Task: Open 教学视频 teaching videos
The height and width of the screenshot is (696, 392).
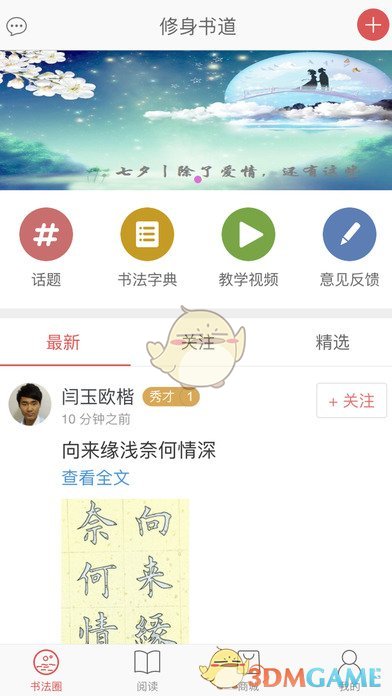Action: [x=248, y=248]
